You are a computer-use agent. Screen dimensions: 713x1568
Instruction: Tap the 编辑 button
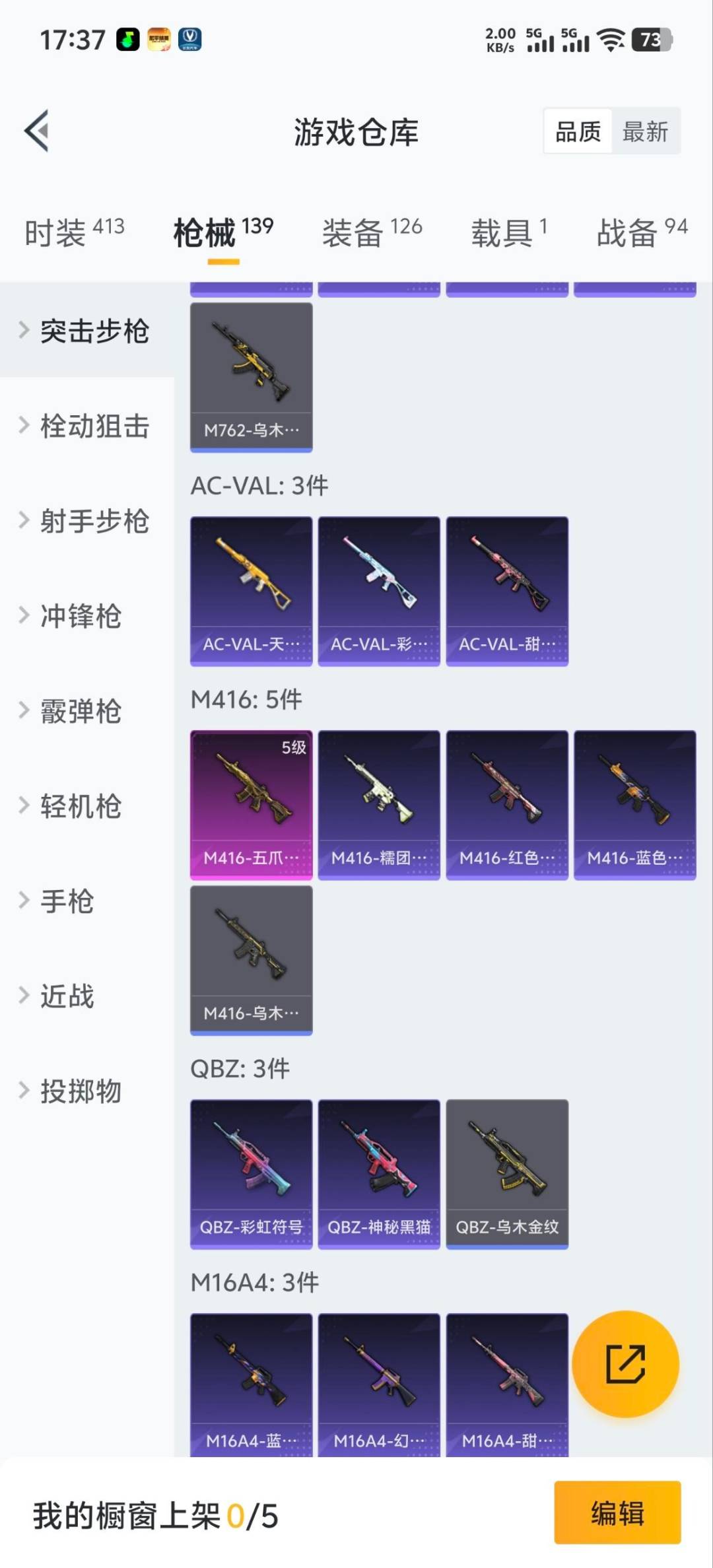(x=617, y=1513)
